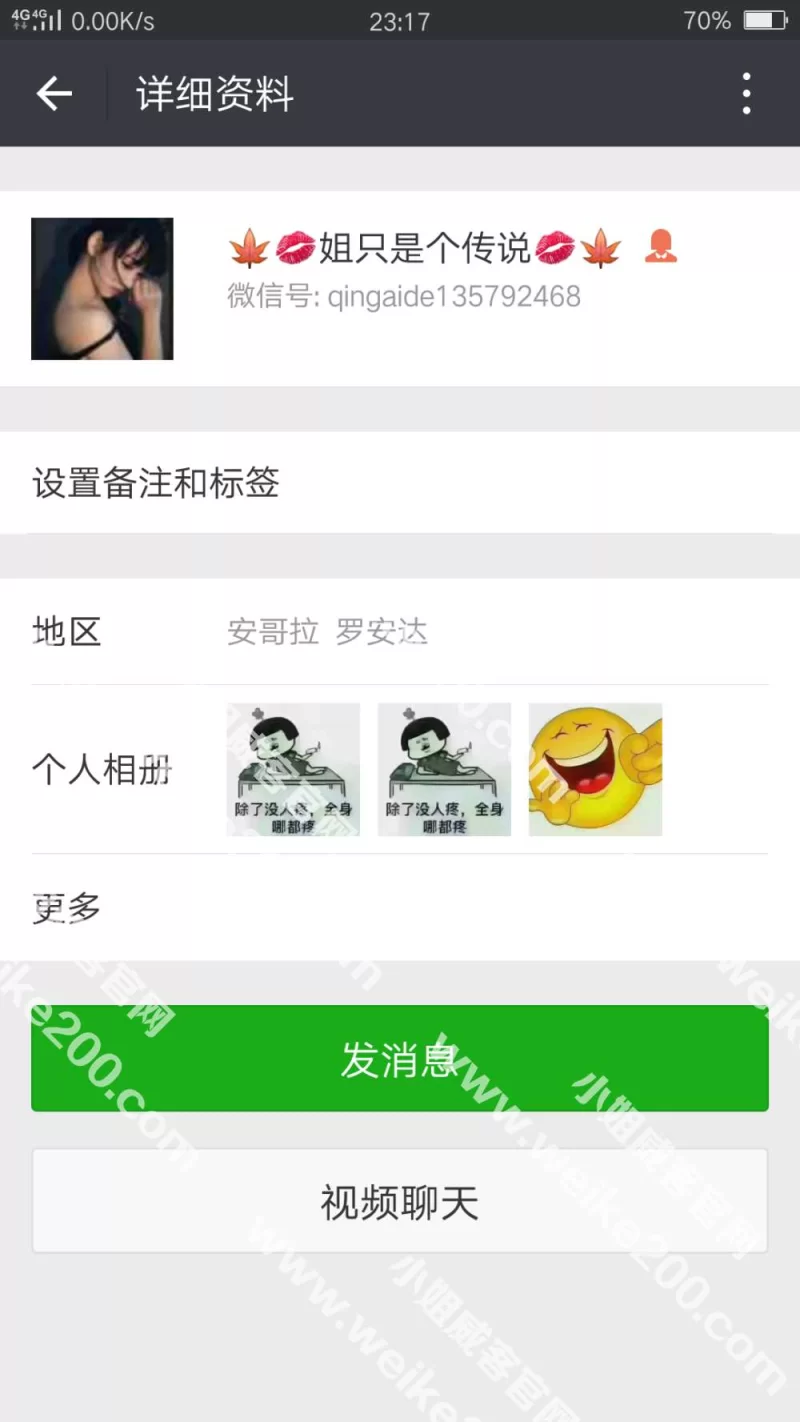Go back using the arrow icon
The height and width of the screenshot is (1422, 800).
point(54,94)
